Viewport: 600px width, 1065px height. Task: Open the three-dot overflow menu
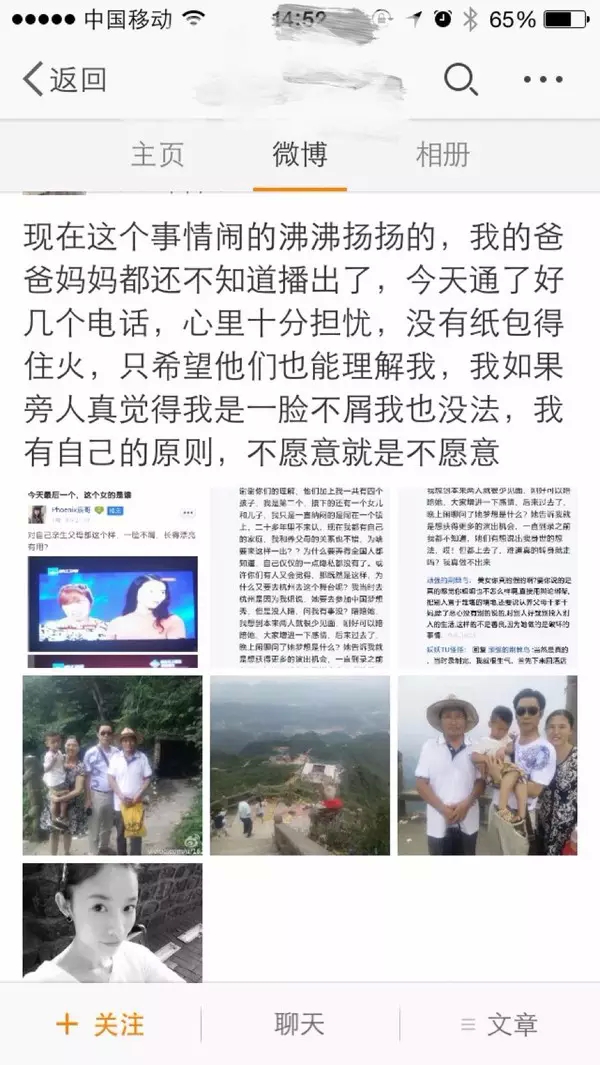coord(543,79)
